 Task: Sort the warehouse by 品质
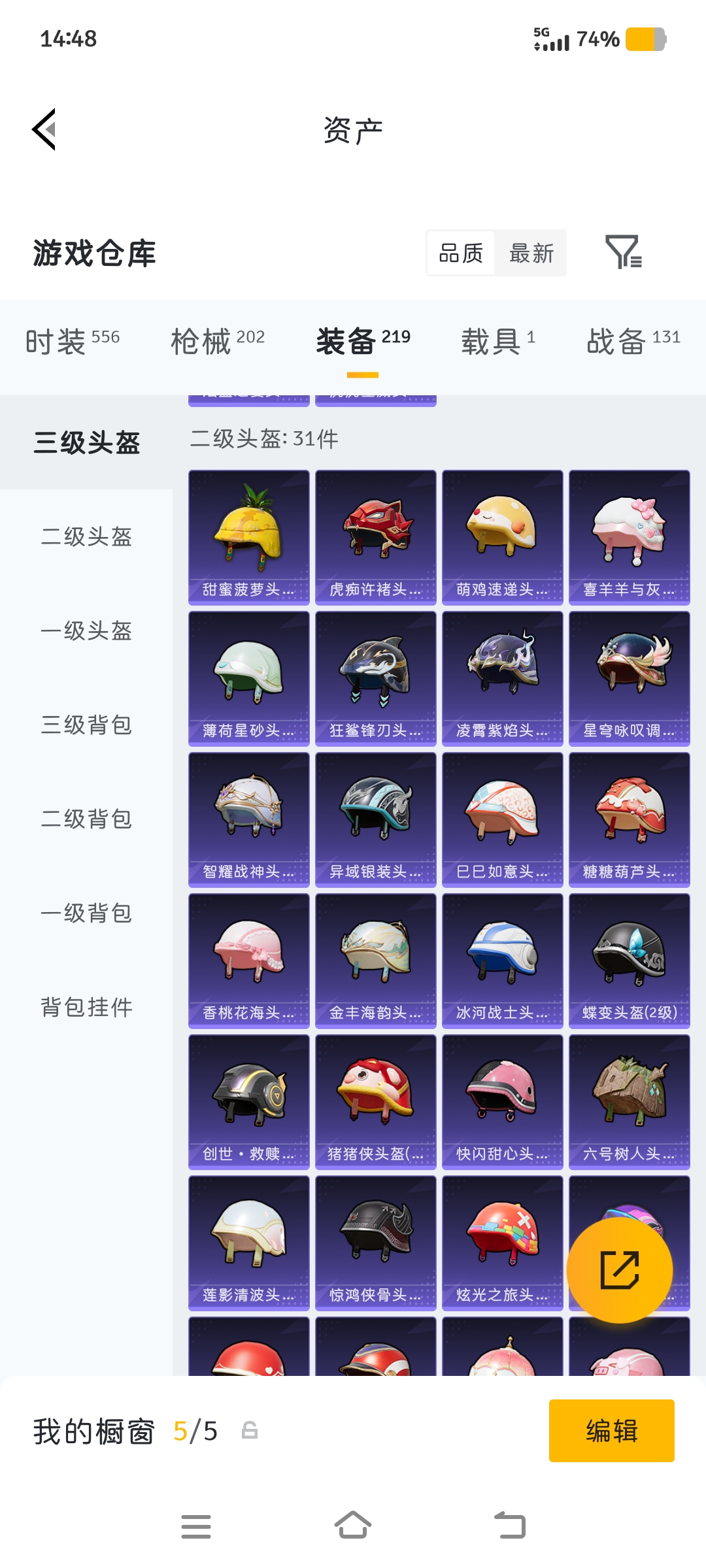[x=461, y=253]
